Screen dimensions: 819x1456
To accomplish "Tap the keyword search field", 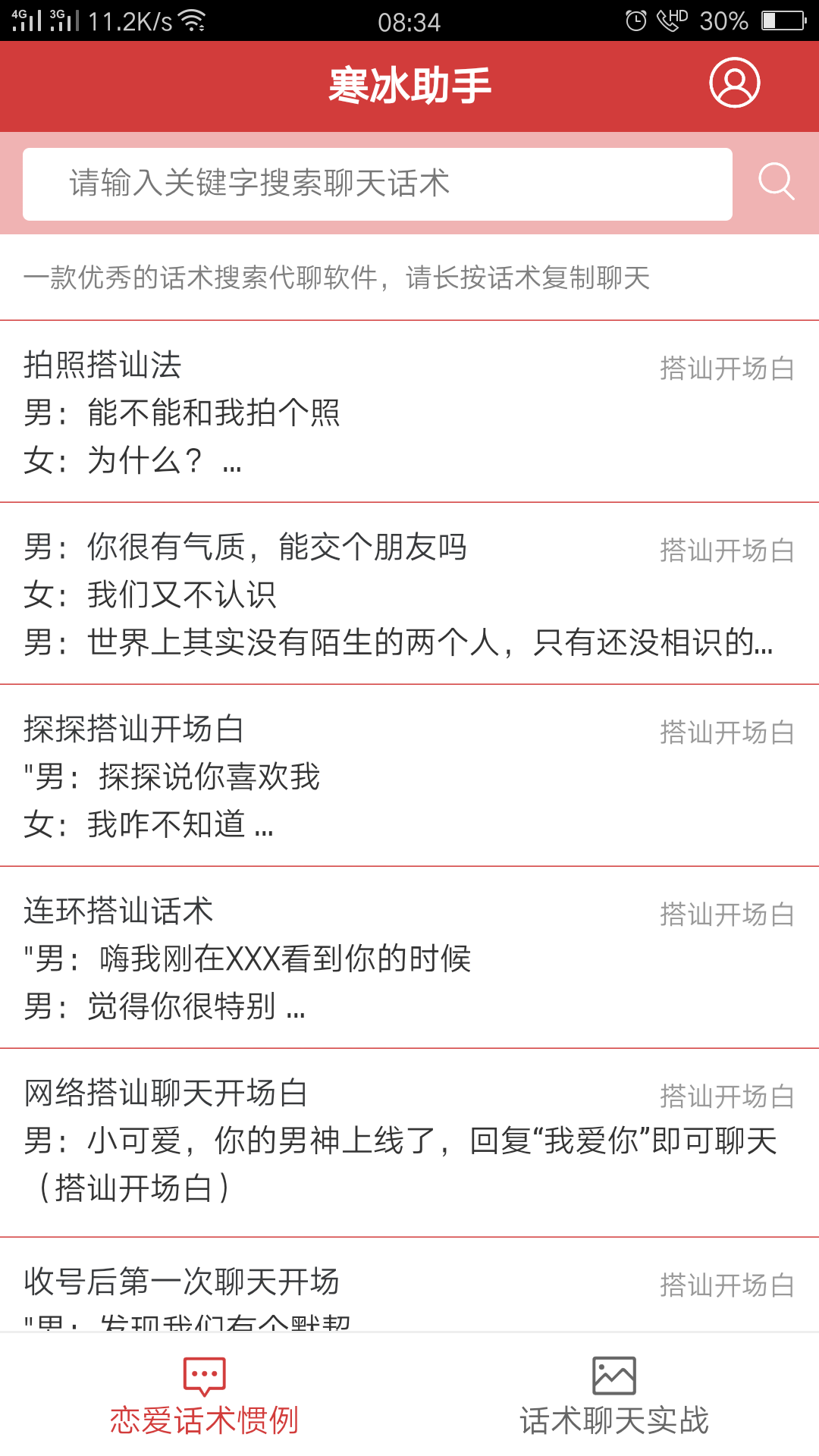I will (378, 184).
